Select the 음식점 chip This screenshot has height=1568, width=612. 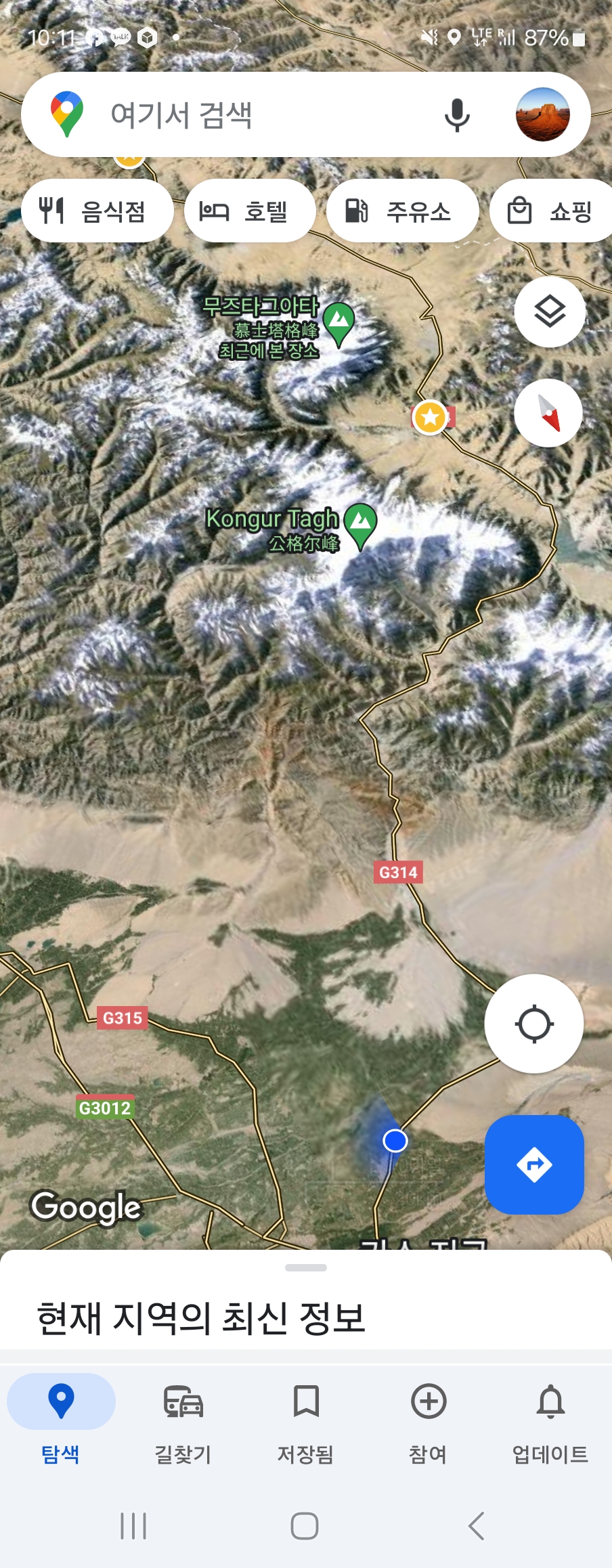(97, 211)
